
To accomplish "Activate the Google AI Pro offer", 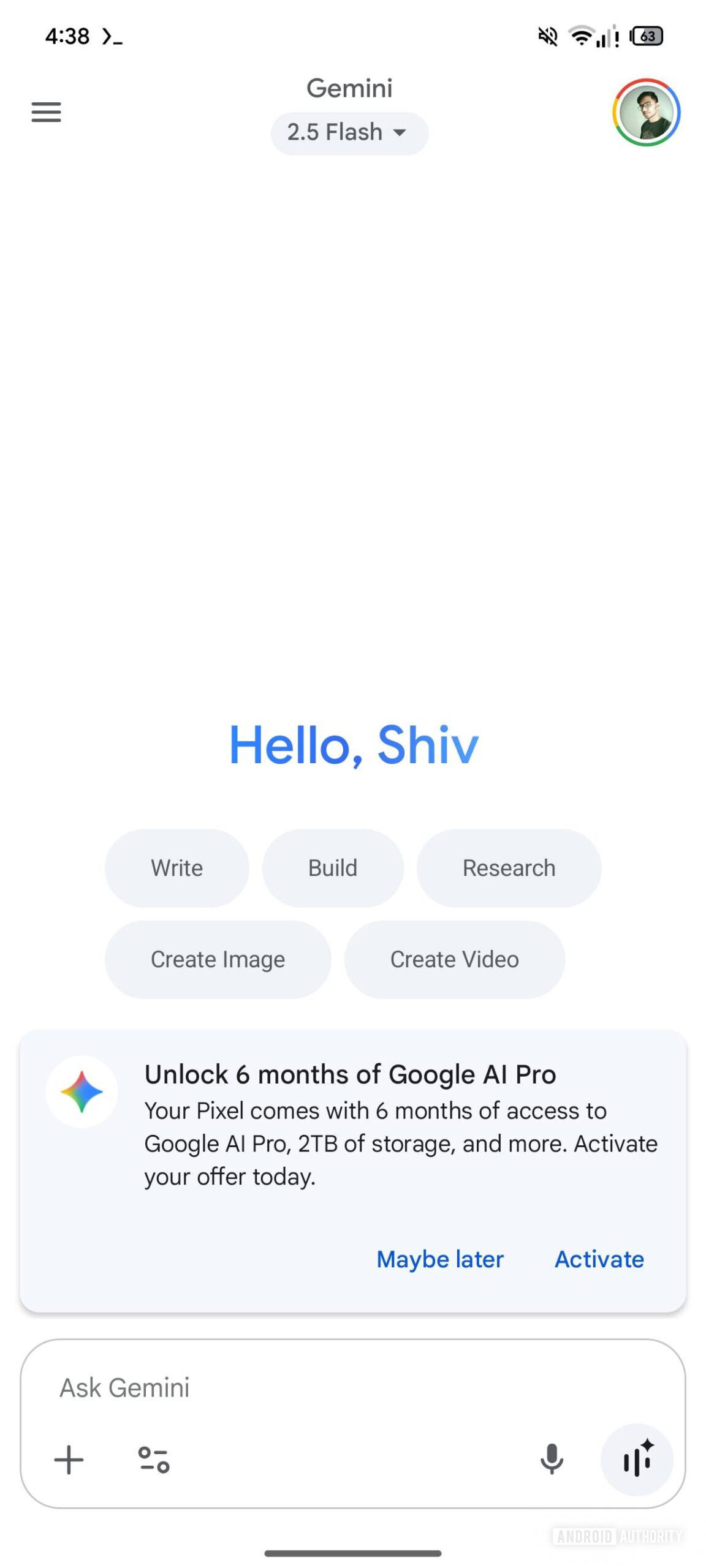I will coord(598,1259).
